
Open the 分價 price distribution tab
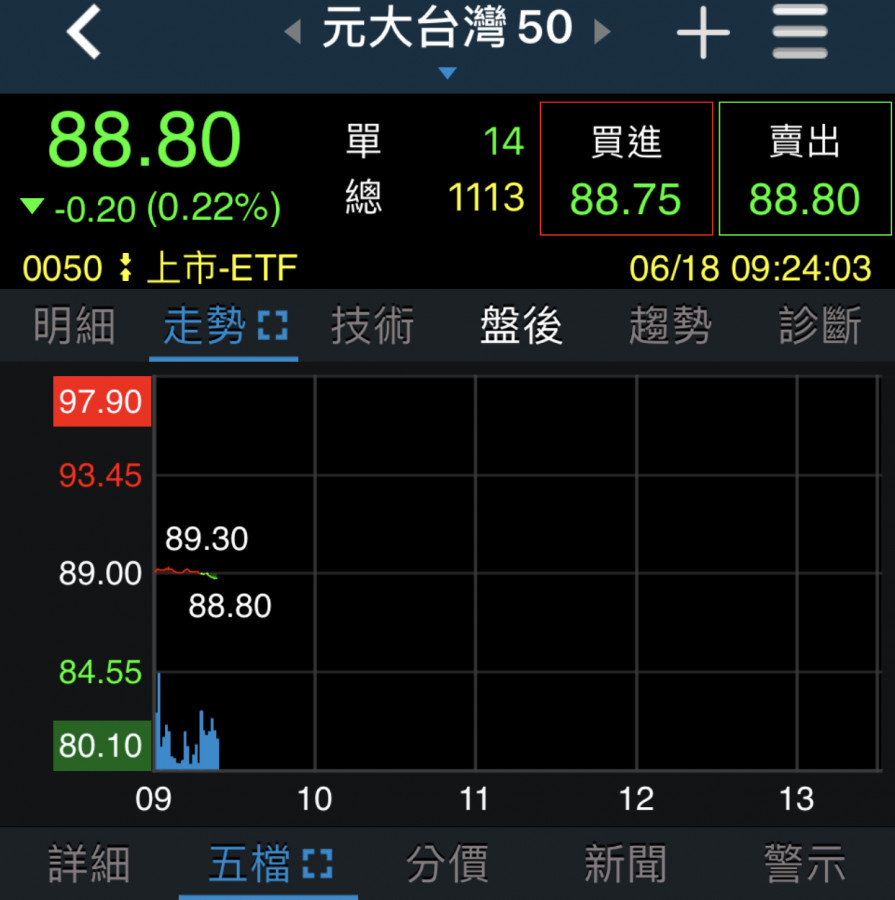tap(447, 864)
